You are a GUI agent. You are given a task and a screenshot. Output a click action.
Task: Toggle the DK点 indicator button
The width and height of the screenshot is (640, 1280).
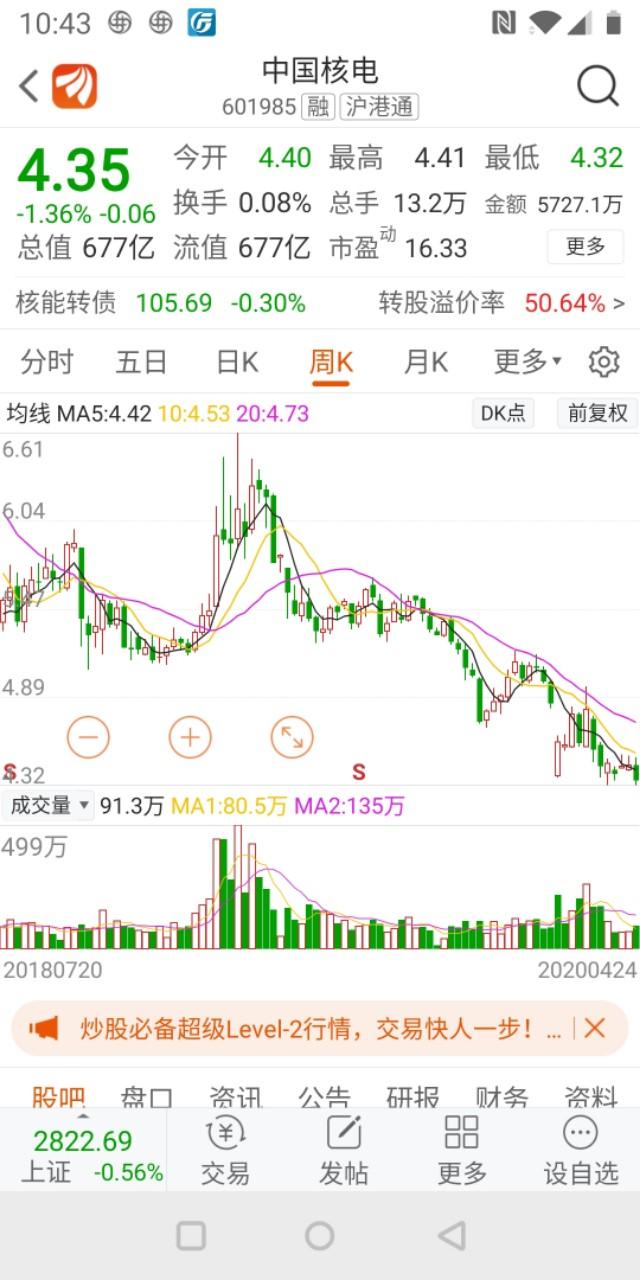coord(503,413)
